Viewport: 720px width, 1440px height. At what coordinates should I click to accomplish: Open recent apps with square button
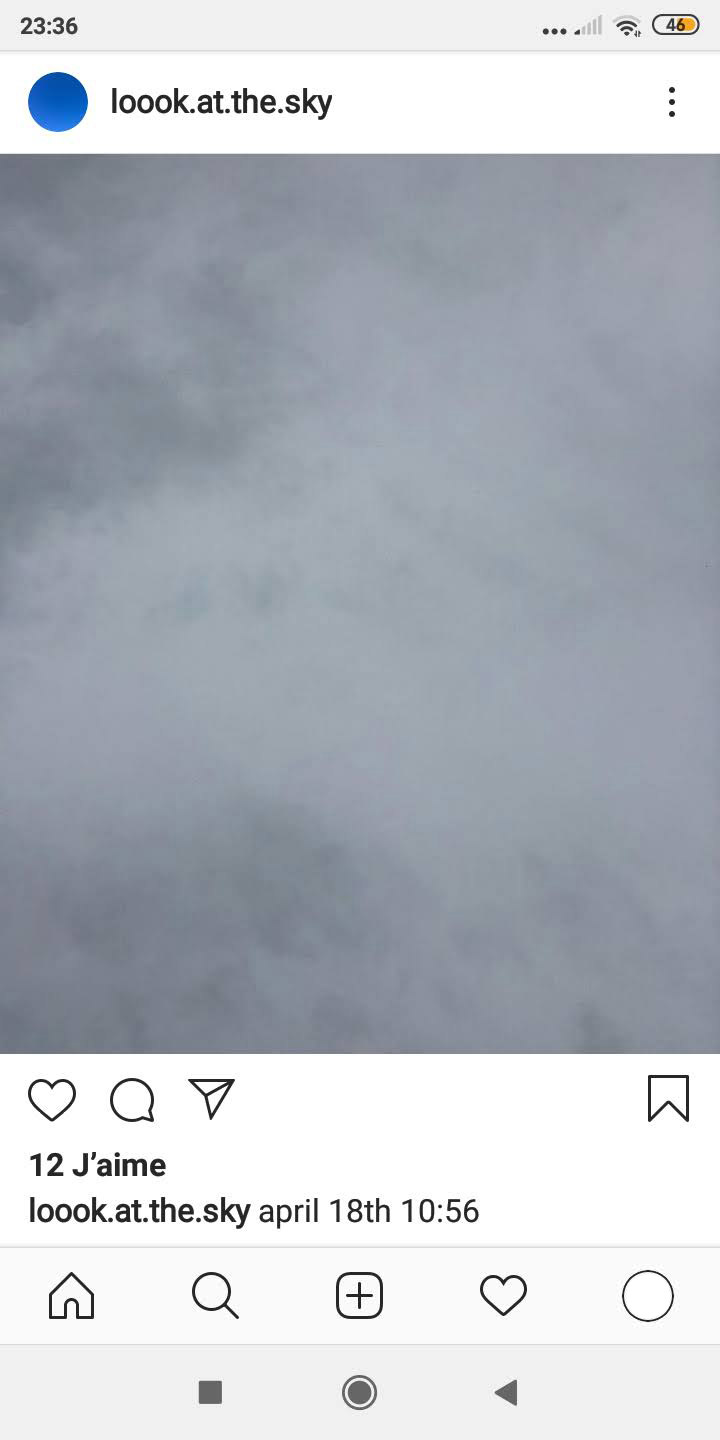210,1392
